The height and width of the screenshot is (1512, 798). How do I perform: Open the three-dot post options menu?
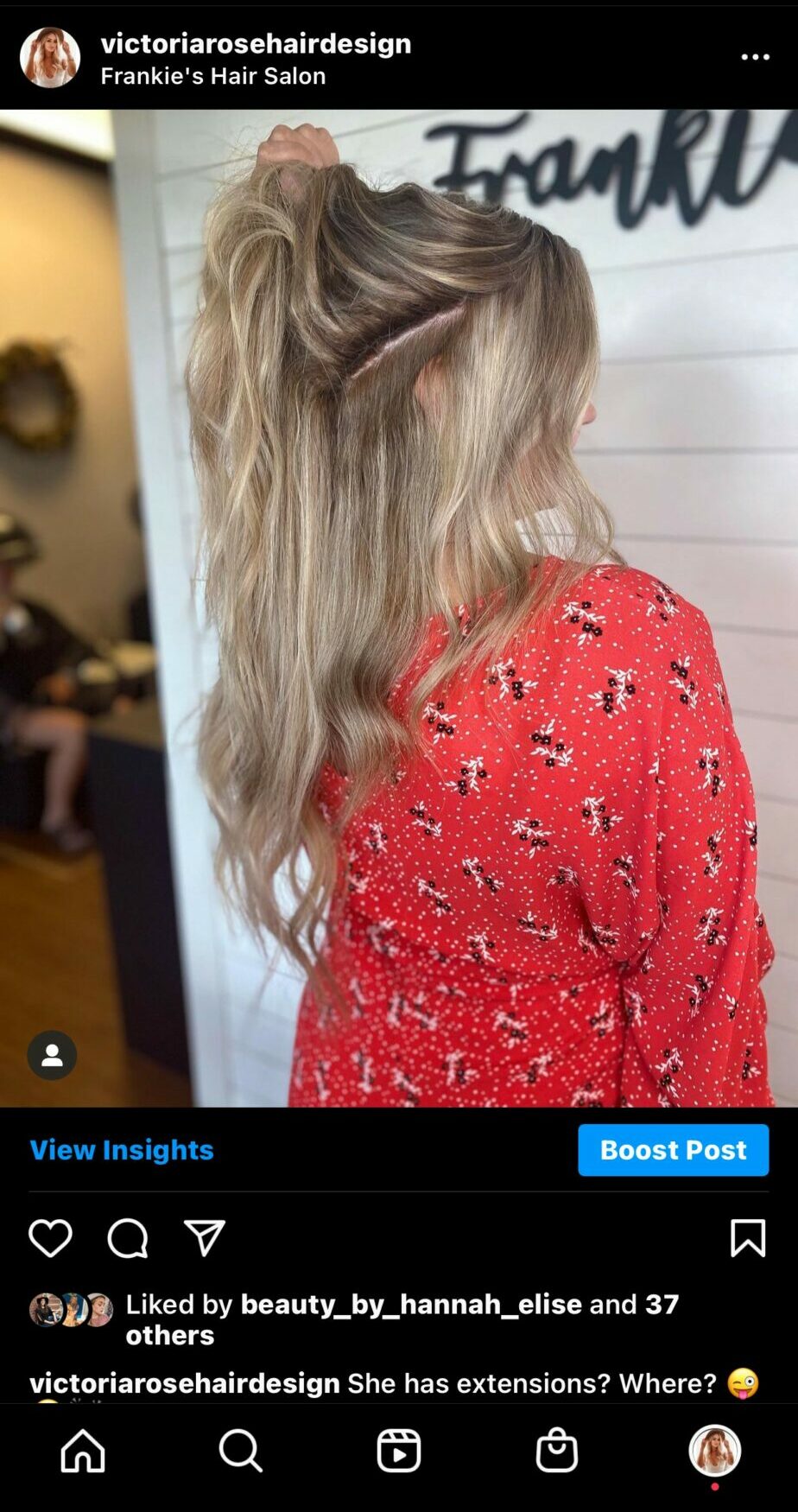click(x=755, y=57)
